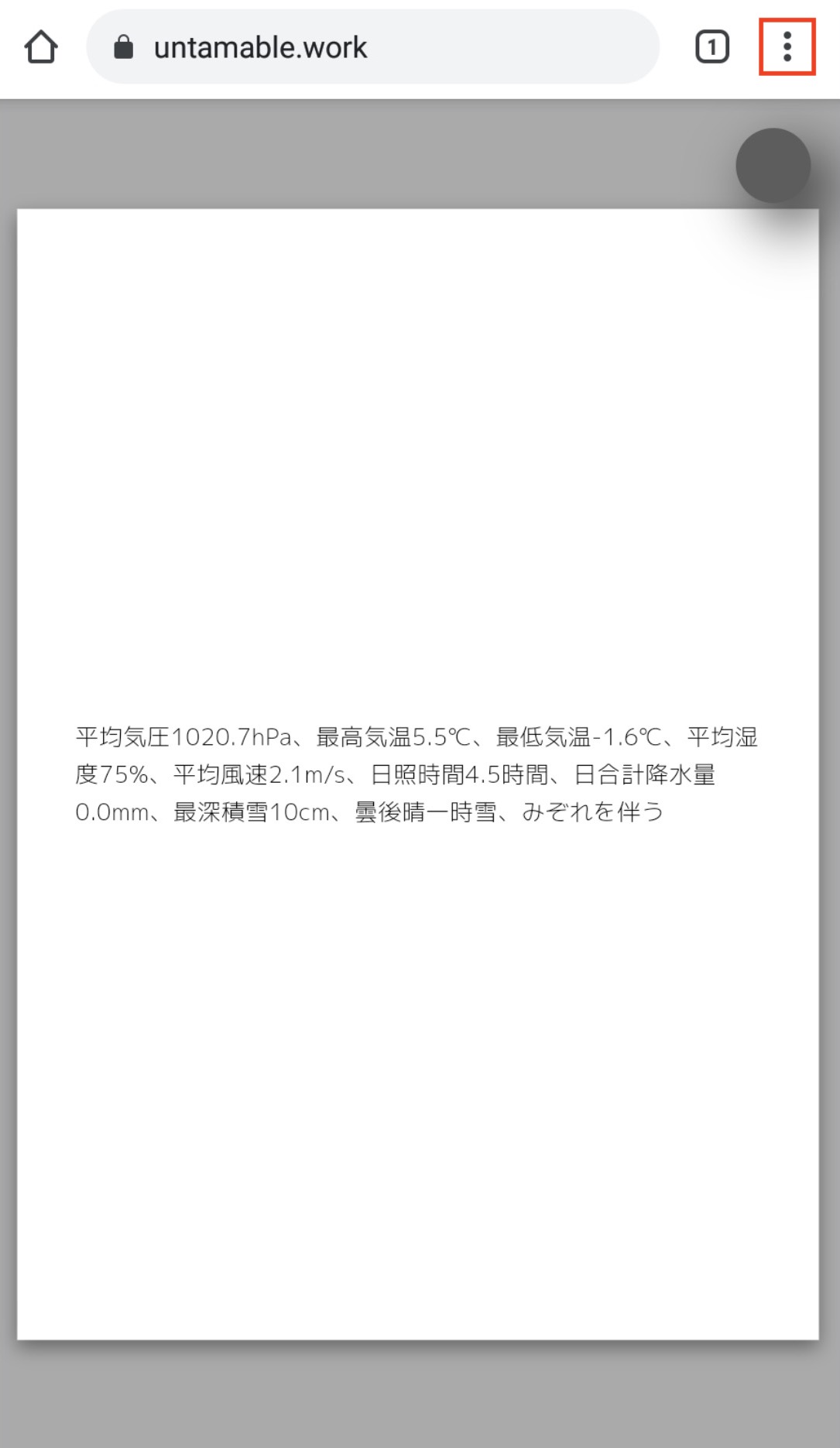Screen dimensions: 840x1448
Task: Tap the untamable.work address bar
Action: pyautogui.click(x=372, y=47)
